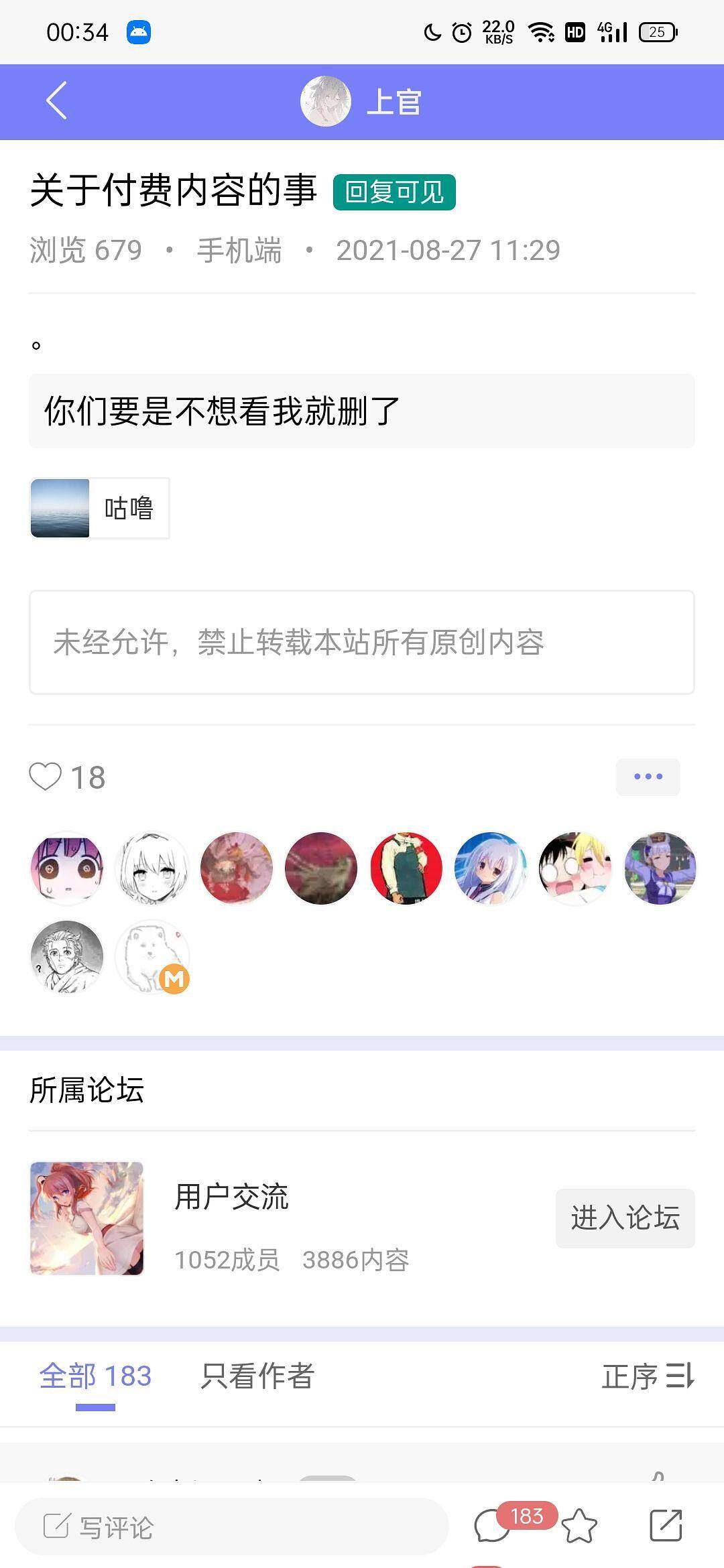Tap 进入论坛 button

tap(625, 1218)
